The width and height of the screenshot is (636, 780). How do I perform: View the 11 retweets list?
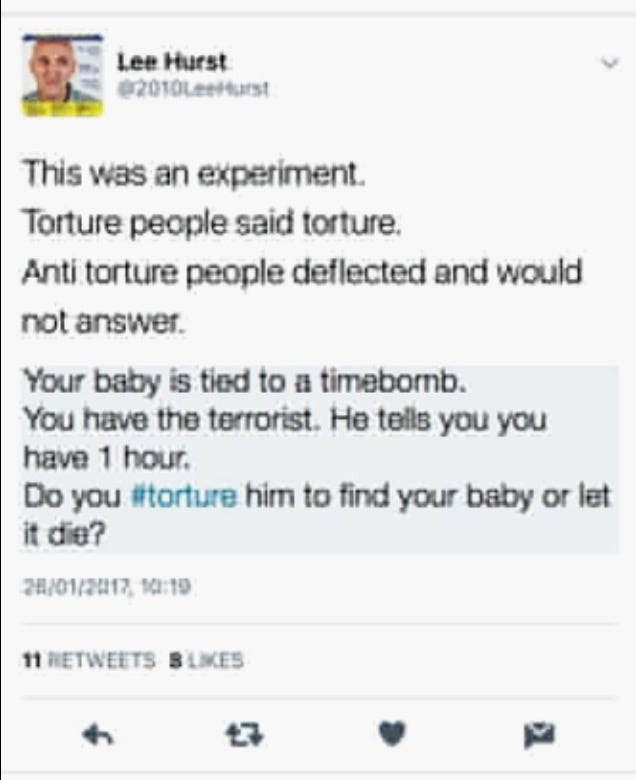[88, 660]
